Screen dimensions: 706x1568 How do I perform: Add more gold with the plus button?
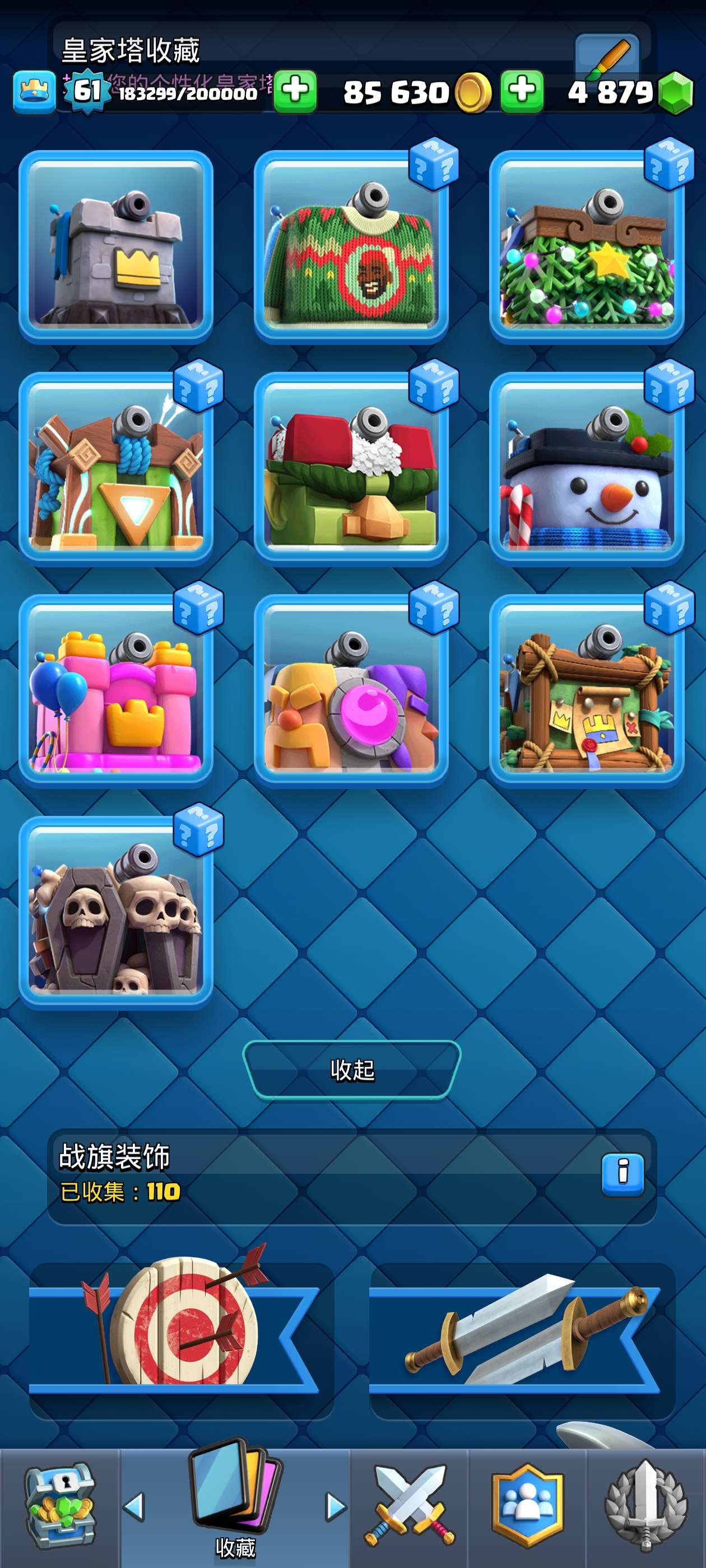[x=295, y=91]
